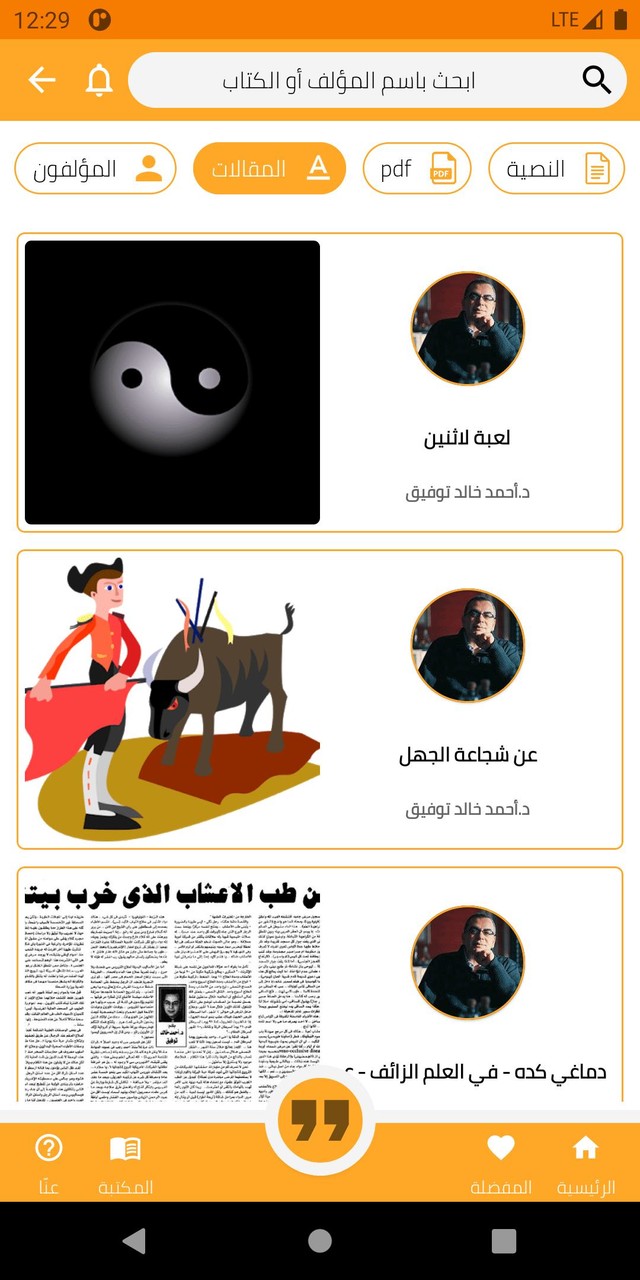Go to the الرئيسية home tab

(585, 1164)
